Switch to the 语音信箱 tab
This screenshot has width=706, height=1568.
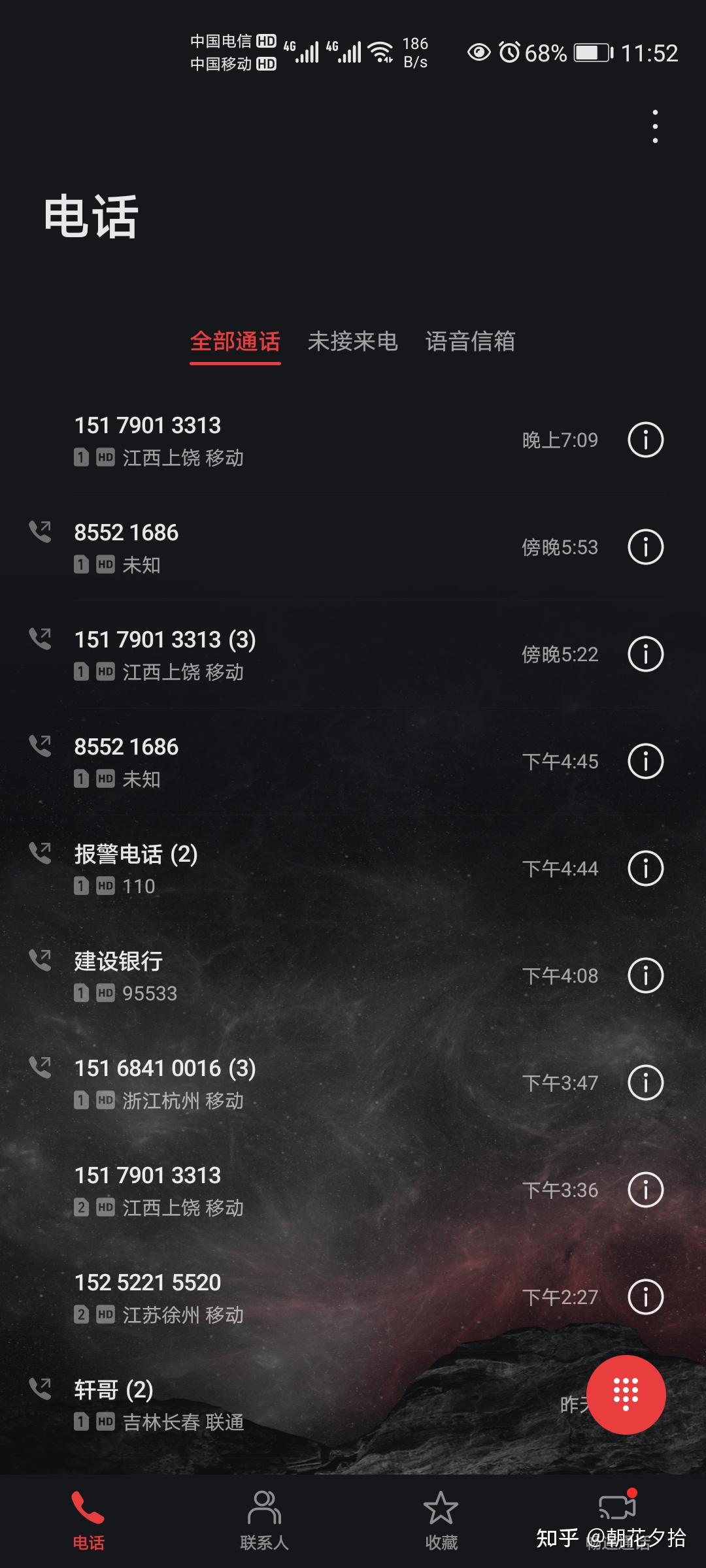[470, 342]
